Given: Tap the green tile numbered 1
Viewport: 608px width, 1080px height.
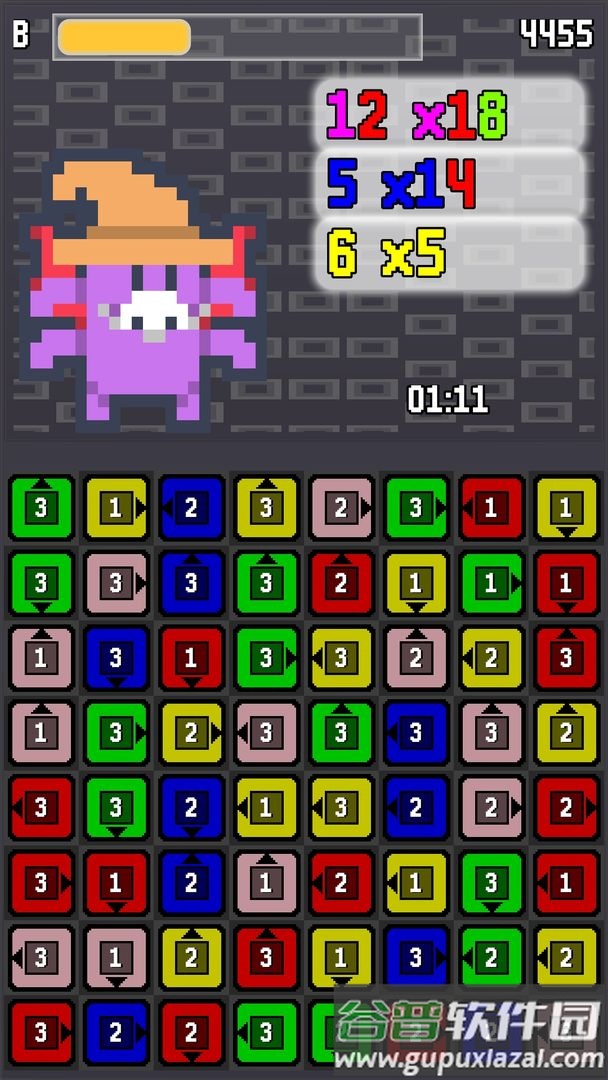Looking at the screenshot, I should click(490, 583).
